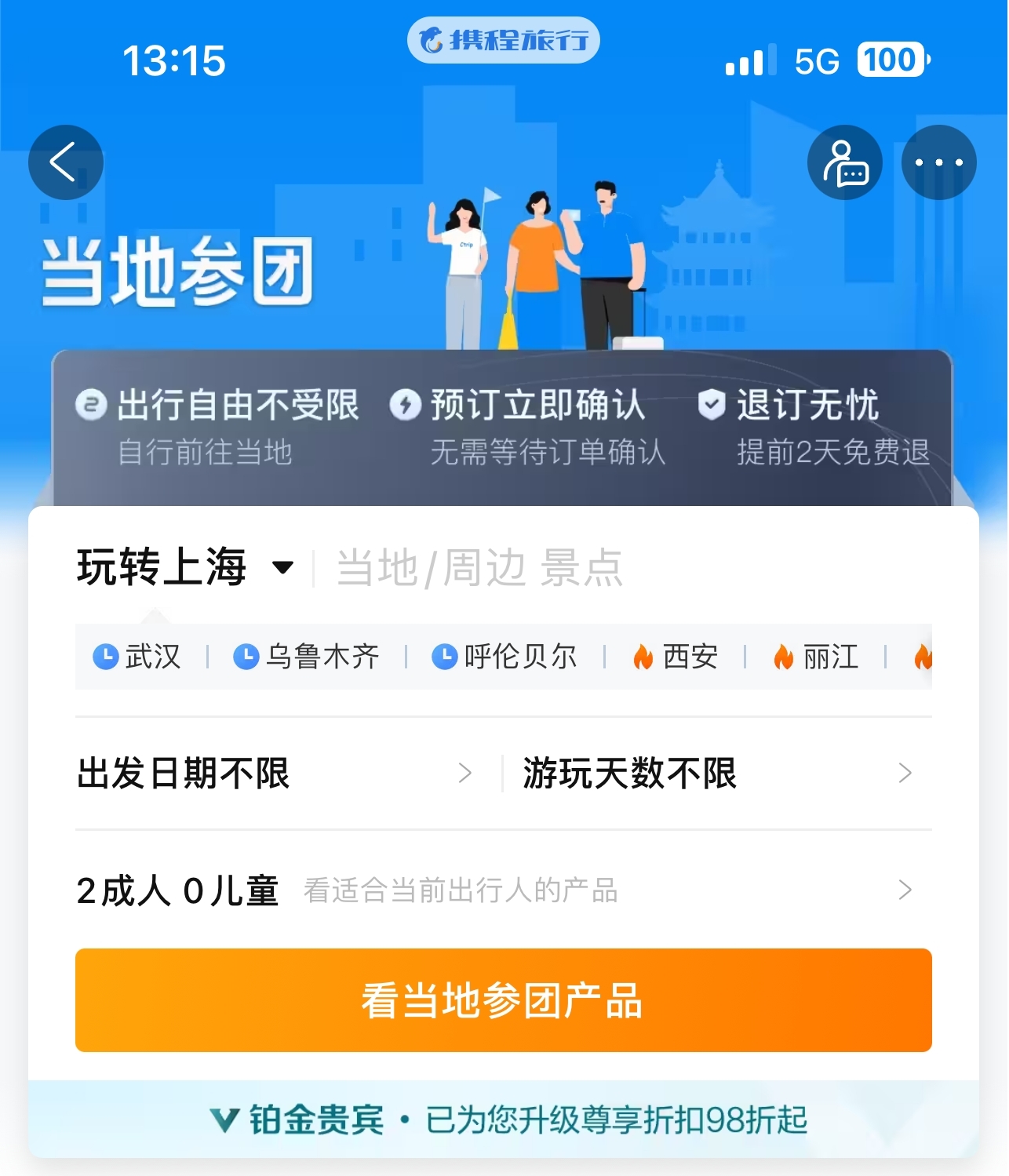Pick hot destination 西安

(676, 657)
